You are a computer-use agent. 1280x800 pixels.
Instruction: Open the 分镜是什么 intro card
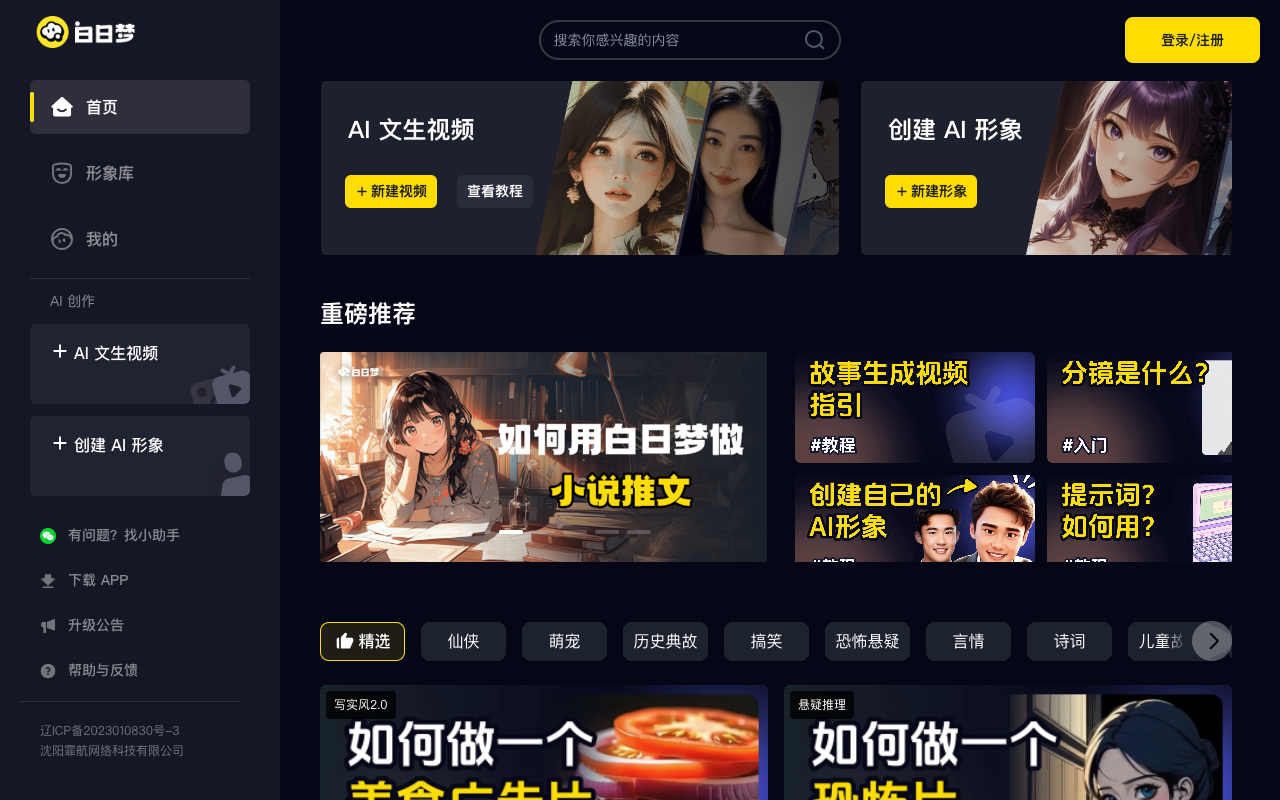1139,407
